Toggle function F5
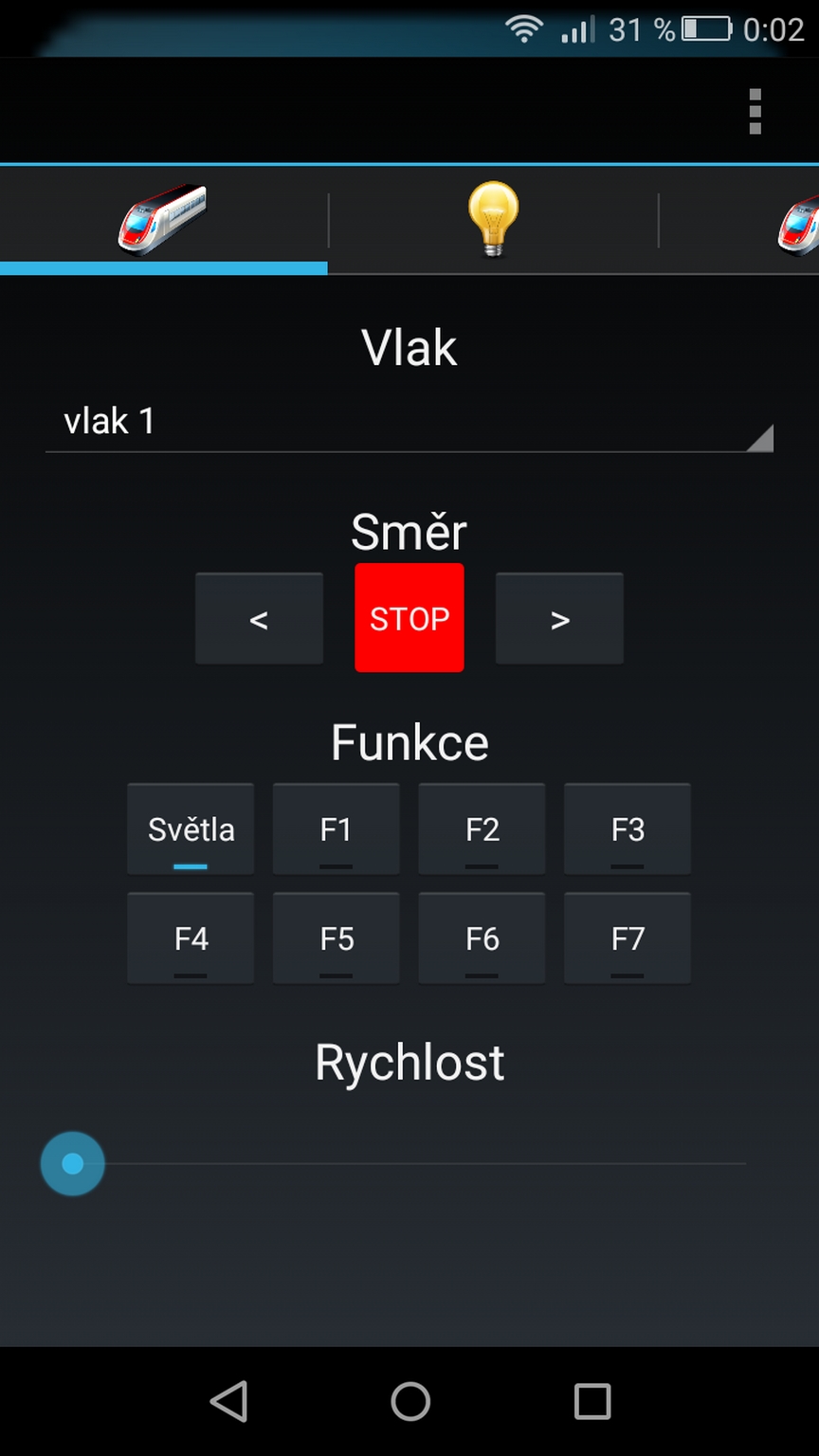 coord(337,938)
